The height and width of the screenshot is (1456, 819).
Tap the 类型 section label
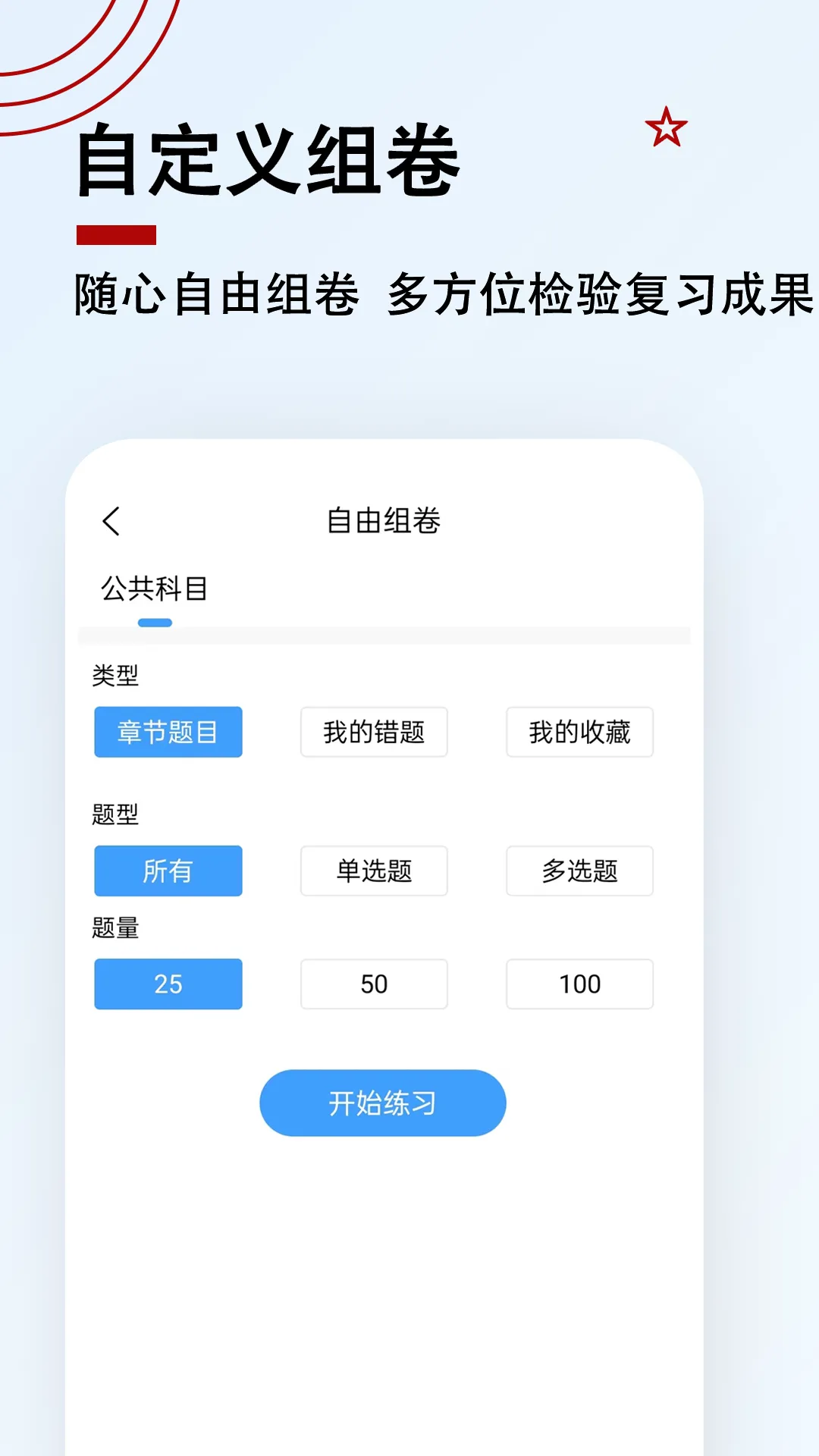[x=114, y=678]
